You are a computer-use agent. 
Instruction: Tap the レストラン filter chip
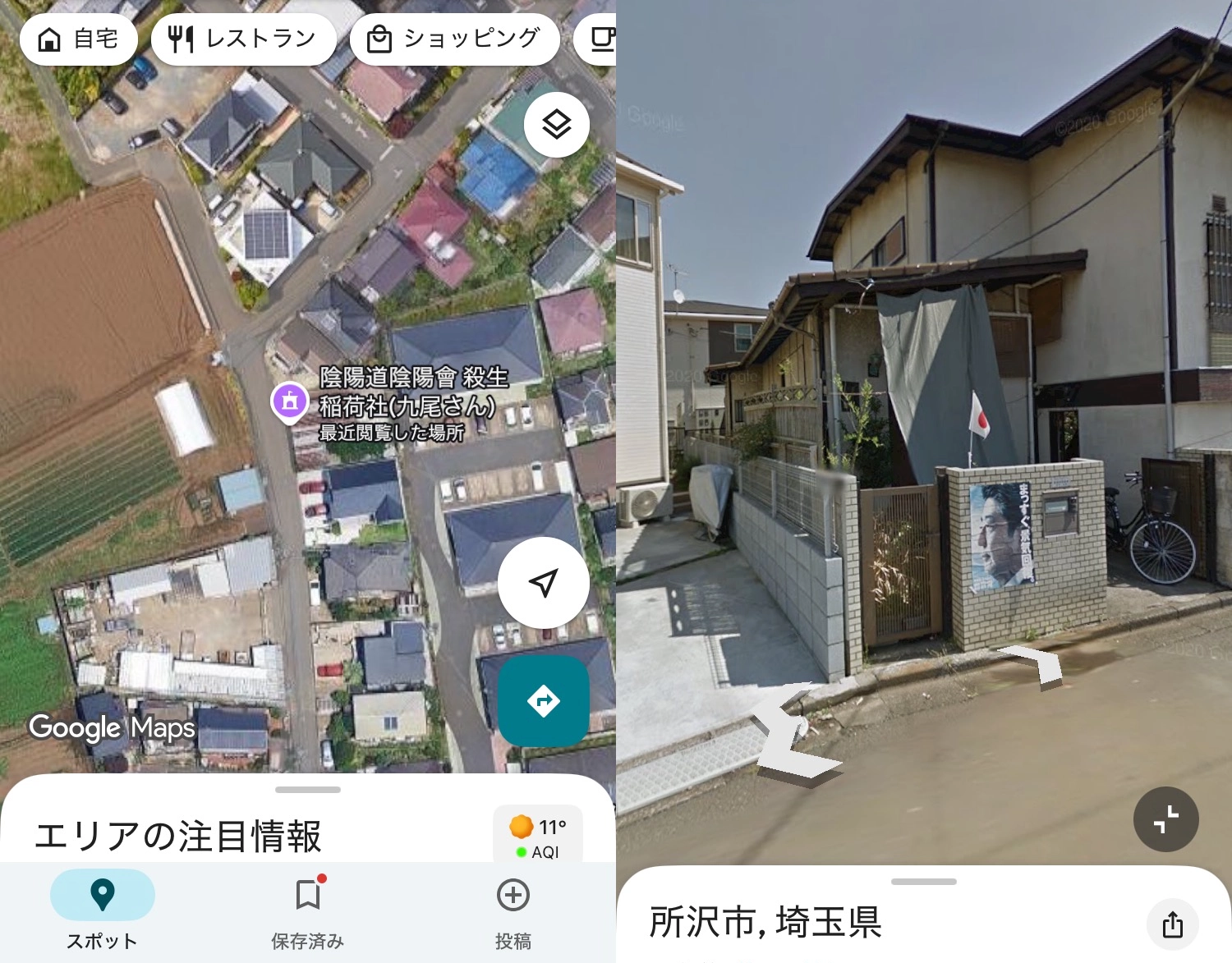pyautogui.click(x=243, y=39)
